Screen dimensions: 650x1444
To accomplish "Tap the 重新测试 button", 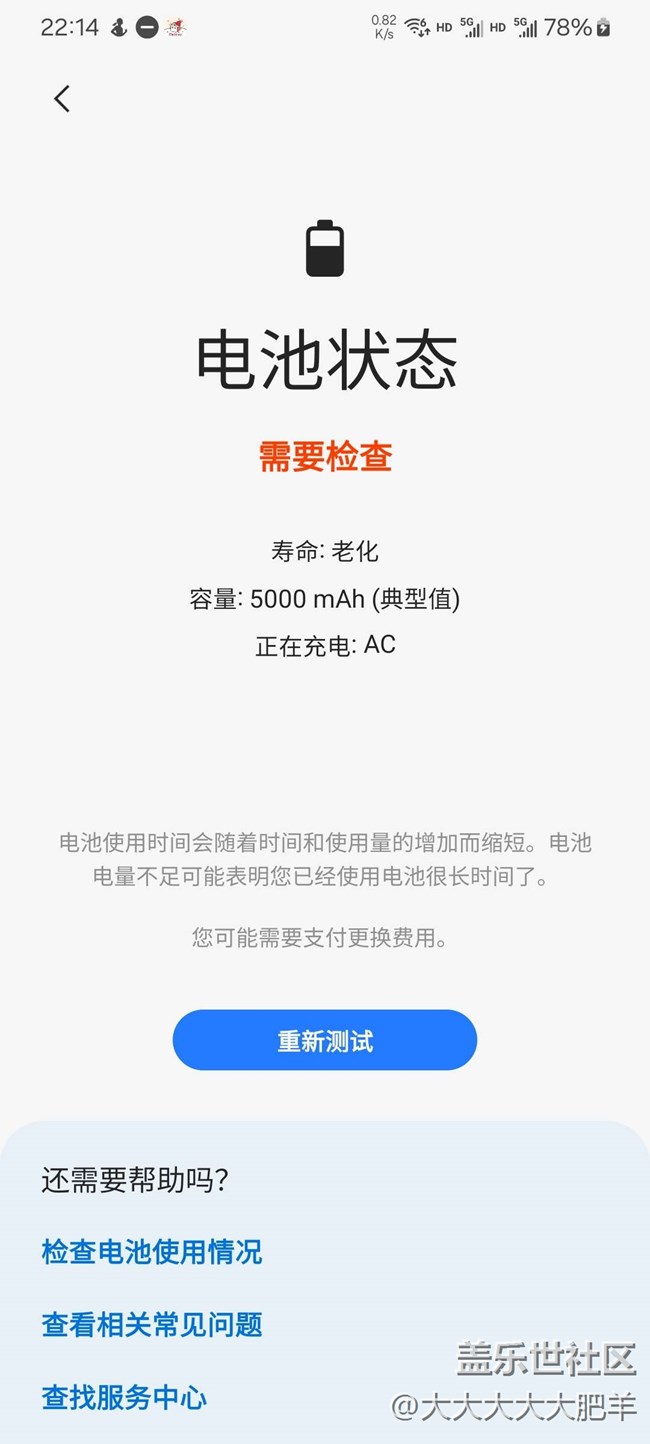I will click(x=325, y=1040).
